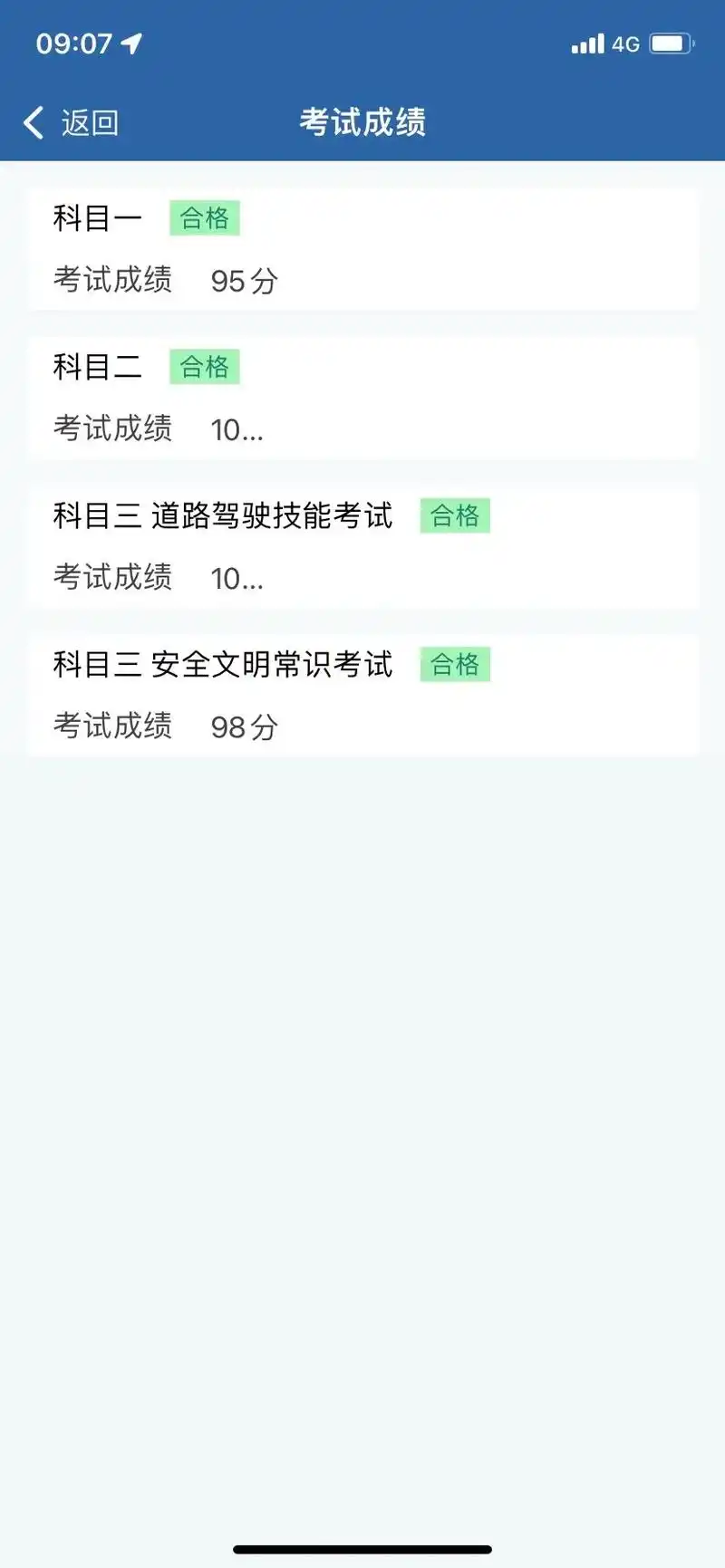Tap the 合格 badge for 科目一
This screenshot has width=725, height=1568.
205,217
